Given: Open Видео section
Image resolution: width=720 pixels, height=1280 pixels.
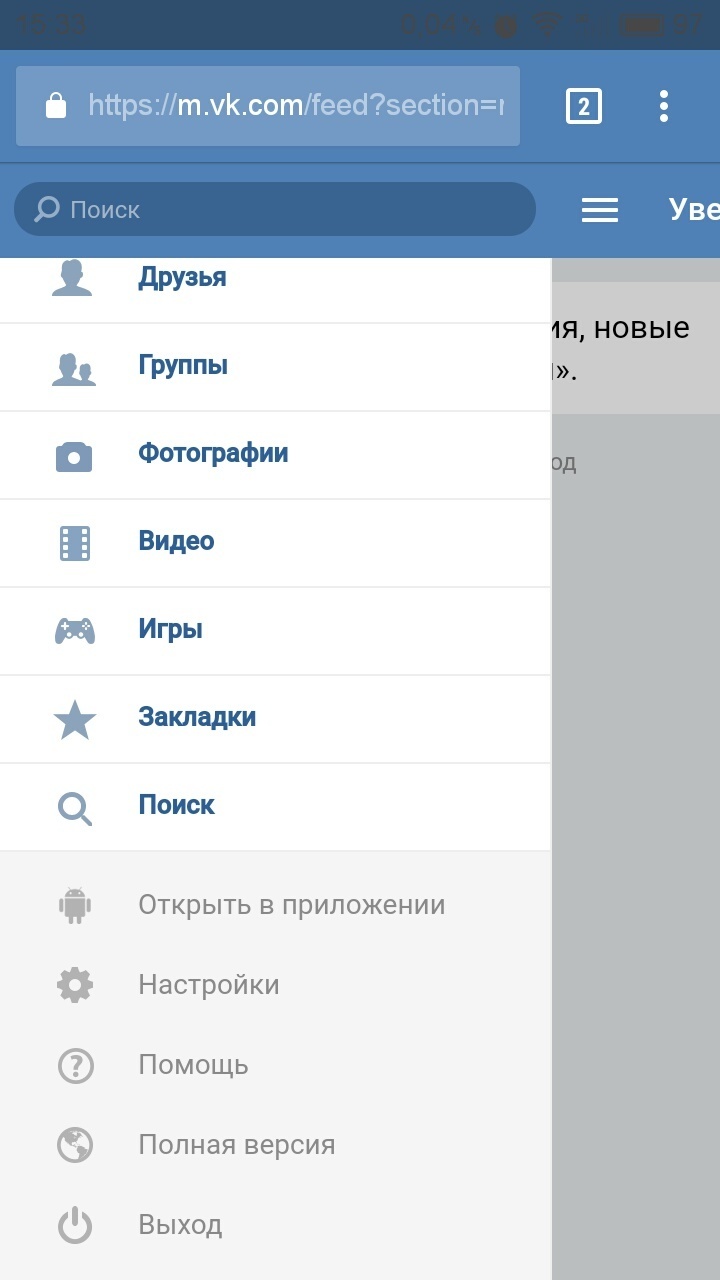Looking at the screenshot, I should pos(176,542).
